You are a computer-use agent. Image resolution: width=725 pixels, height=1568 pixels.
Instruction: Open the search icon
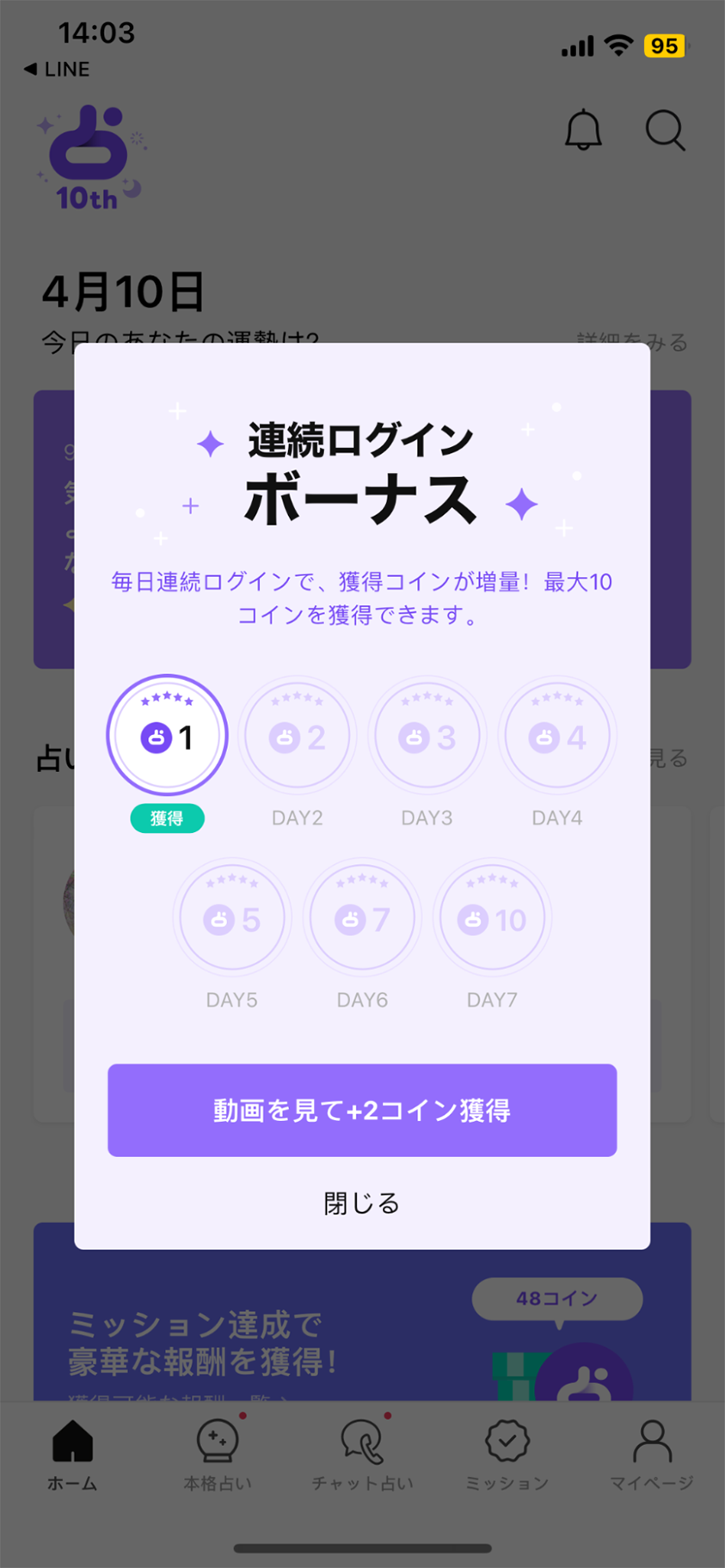pyautogui.click(x=665, y=131)
